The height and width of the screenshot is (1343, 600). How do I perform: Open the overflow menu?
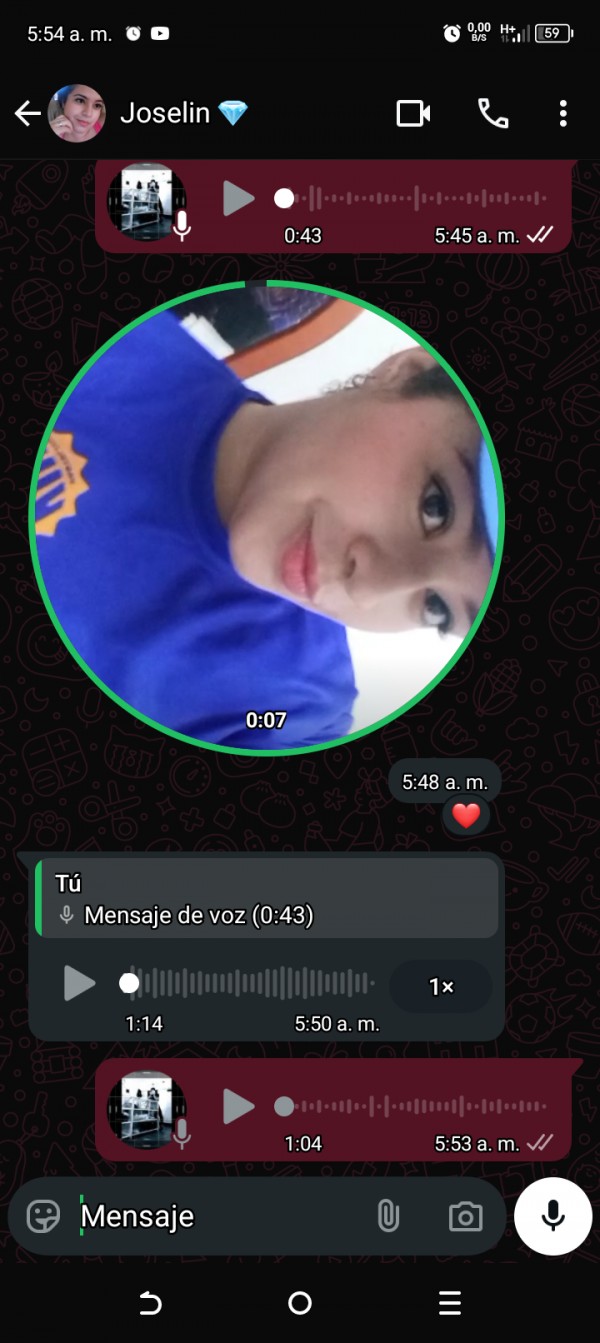pyautogui.click(x=563, y=113)
